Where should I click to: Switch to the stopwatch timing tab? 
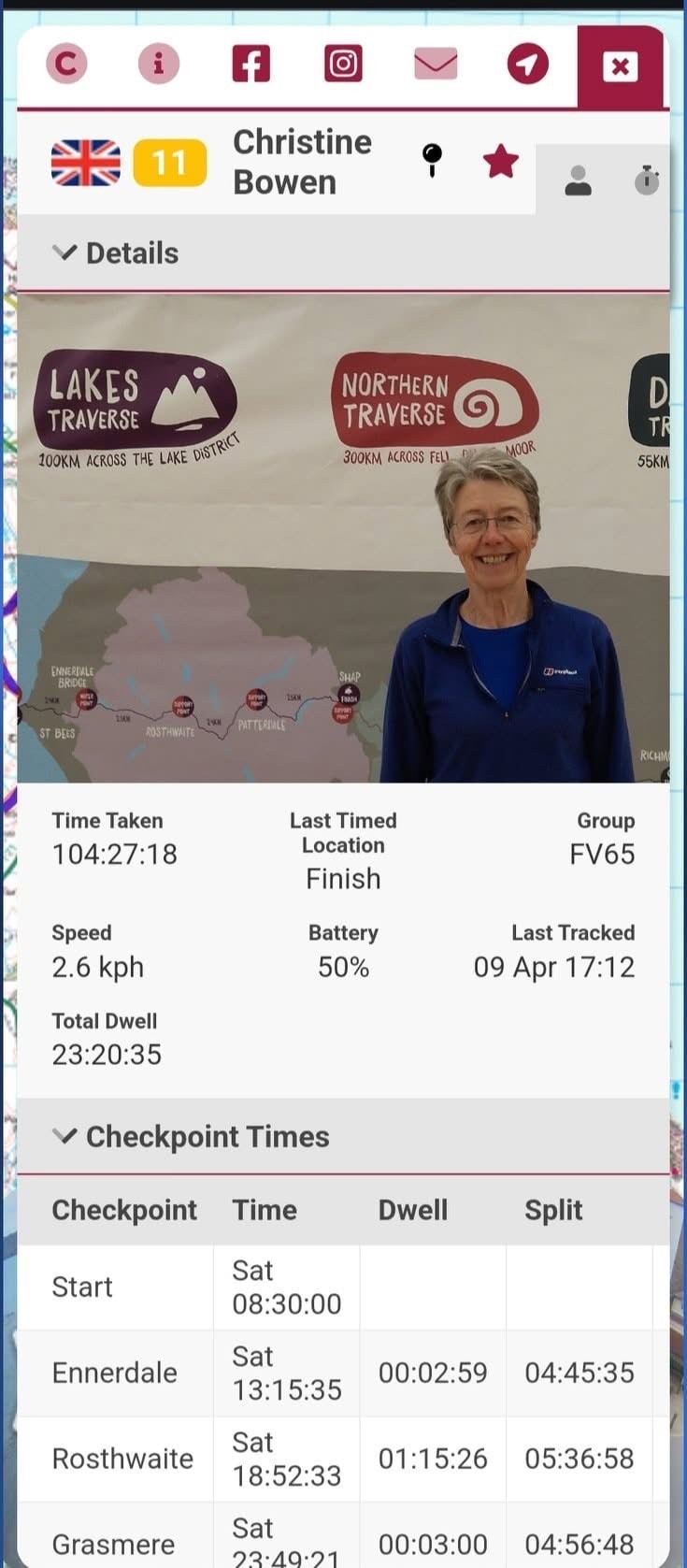[x=647, y=180]
